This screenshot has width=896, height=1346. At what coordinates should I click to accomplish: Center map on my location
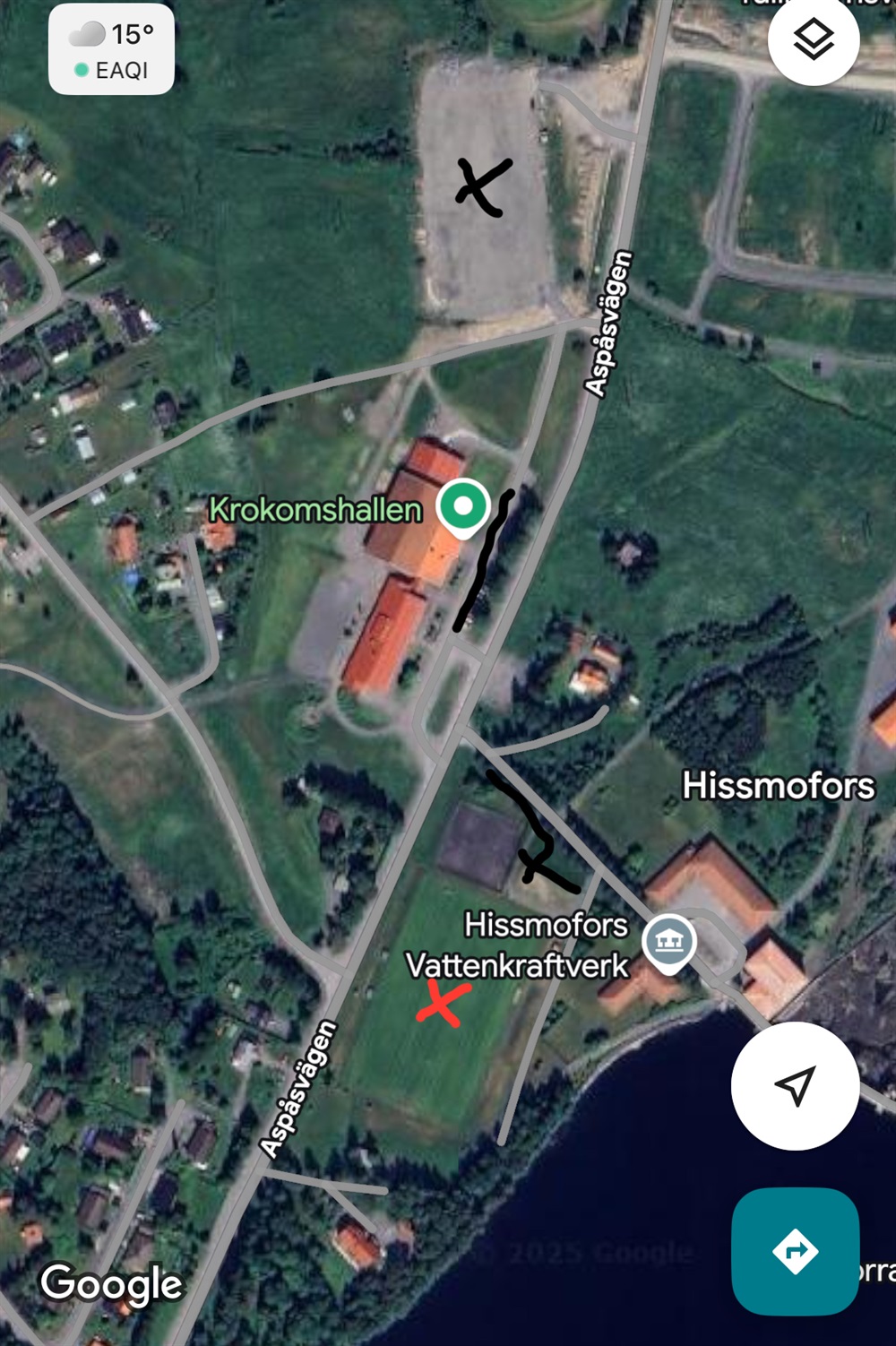(x=795, y=1085)
